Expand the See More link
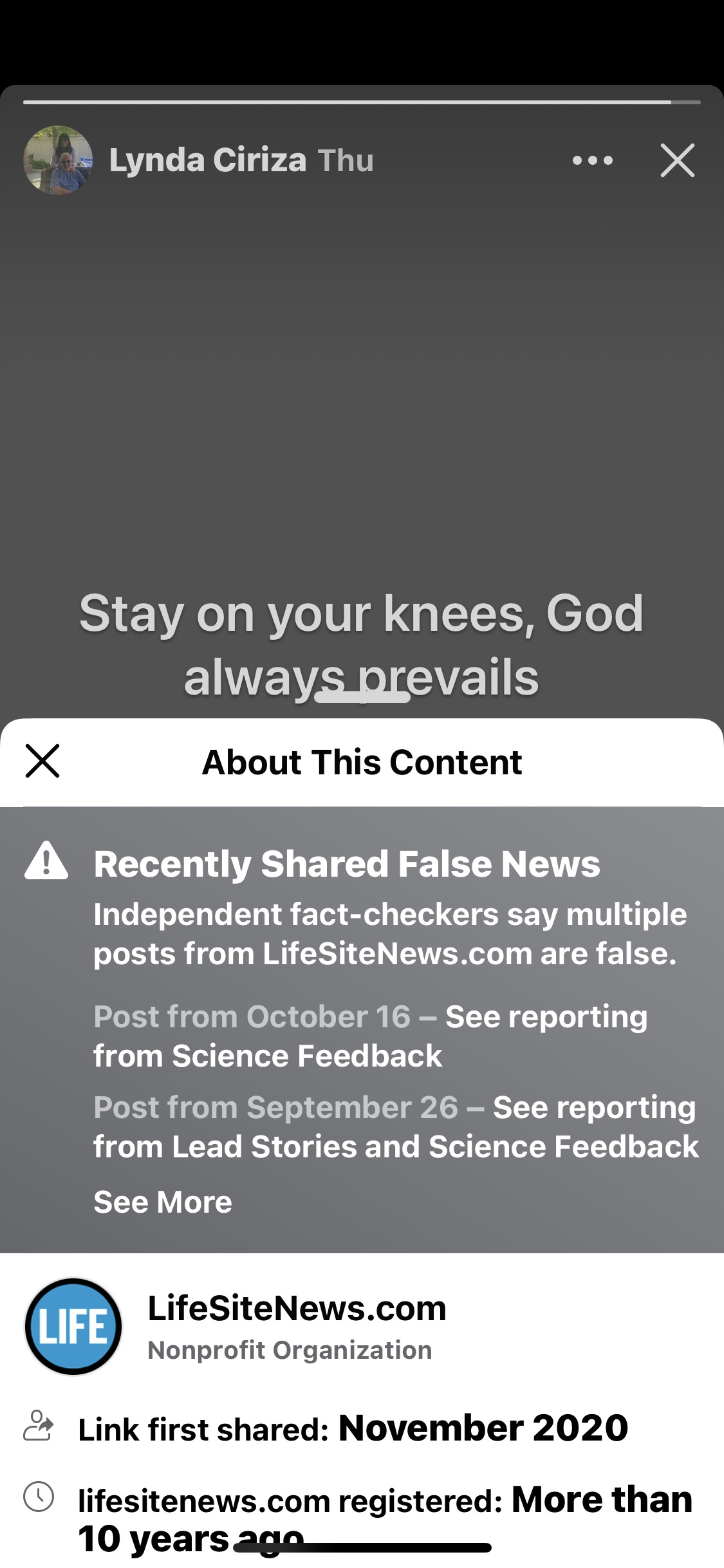 coord(163,1202)
